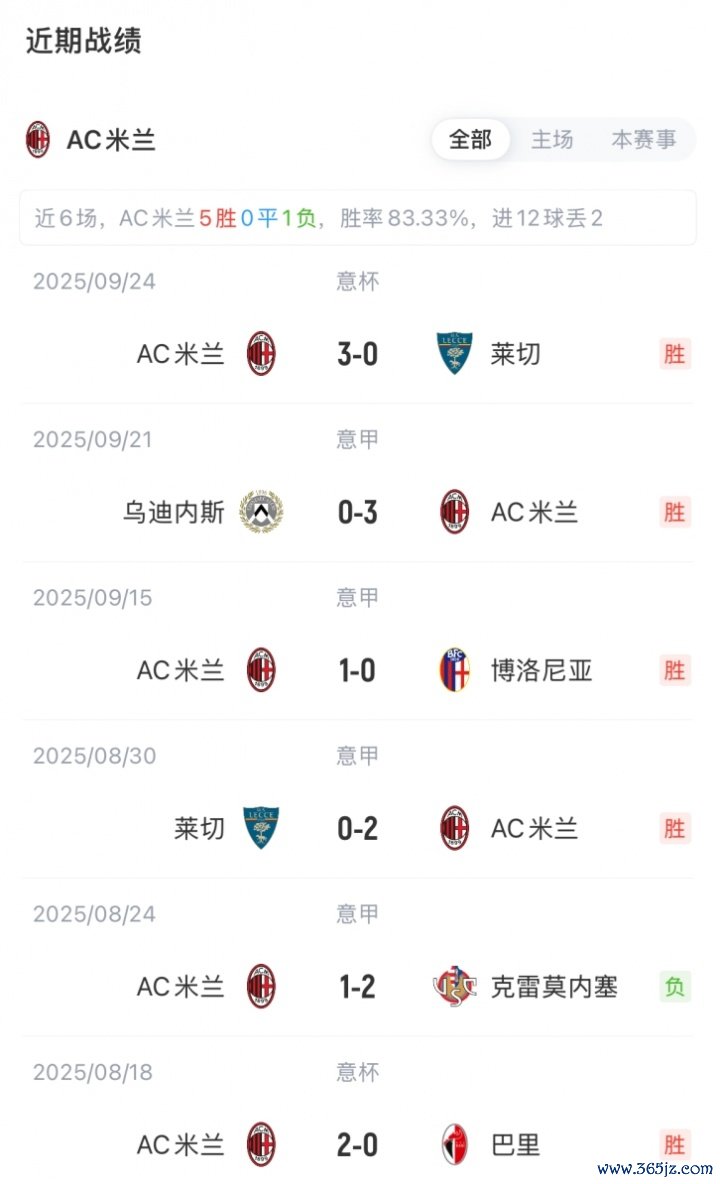Select the 全部 filter tab
The width and height of the screenshot is (720, 1184).
click(x=471, y=140)
